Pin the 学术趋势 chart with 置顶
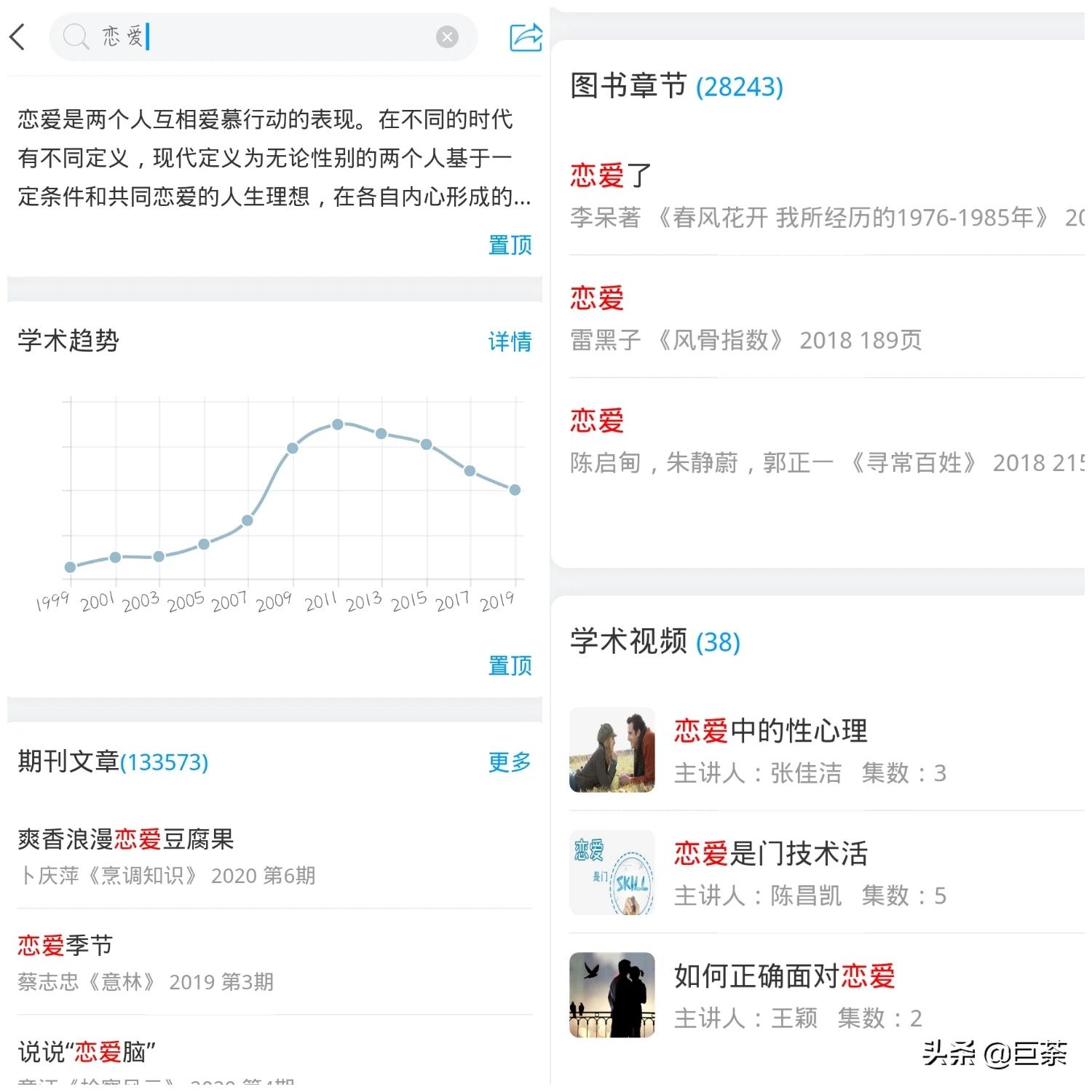This screenshot has height=1092, width=1092. pos(510,665)
